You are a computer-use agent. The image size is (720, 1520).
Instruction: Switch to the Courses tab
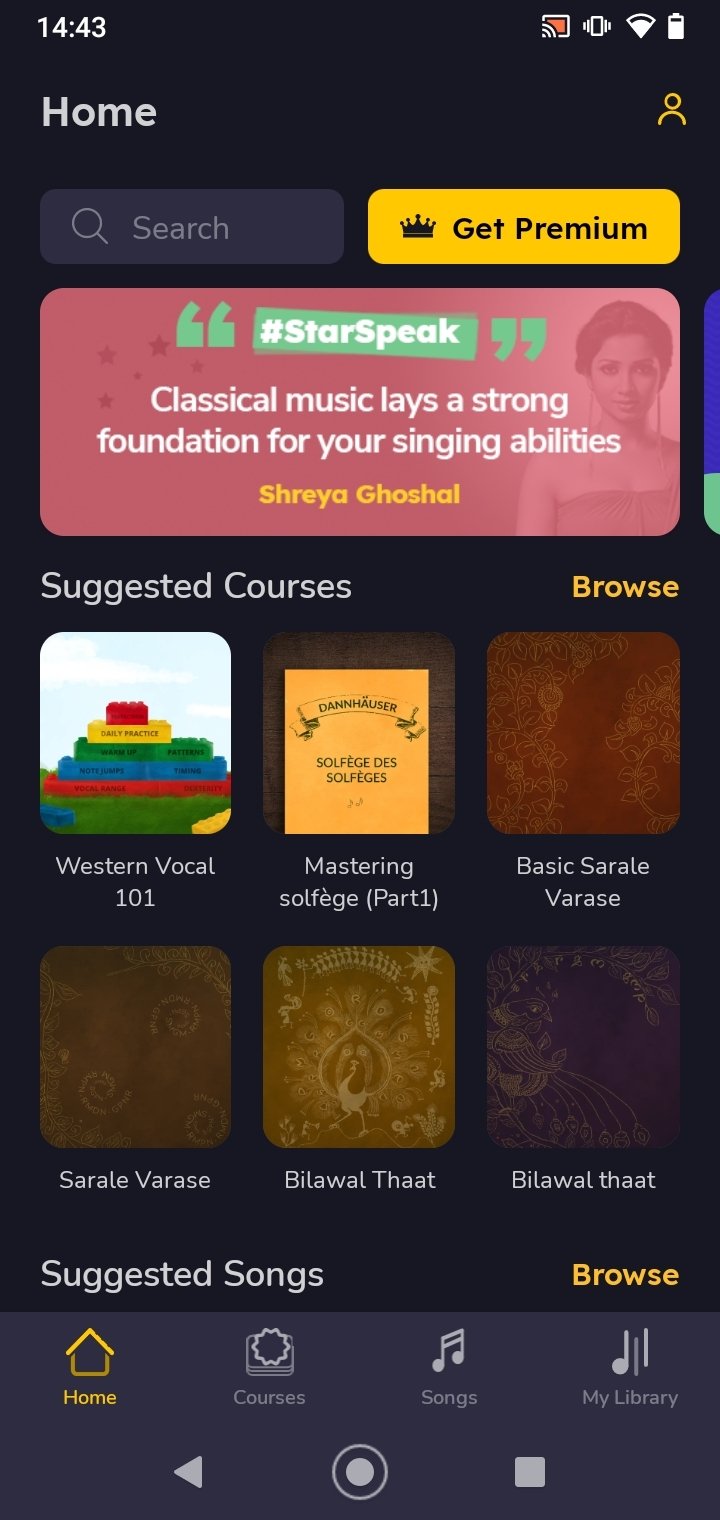tap(269, 1368)
